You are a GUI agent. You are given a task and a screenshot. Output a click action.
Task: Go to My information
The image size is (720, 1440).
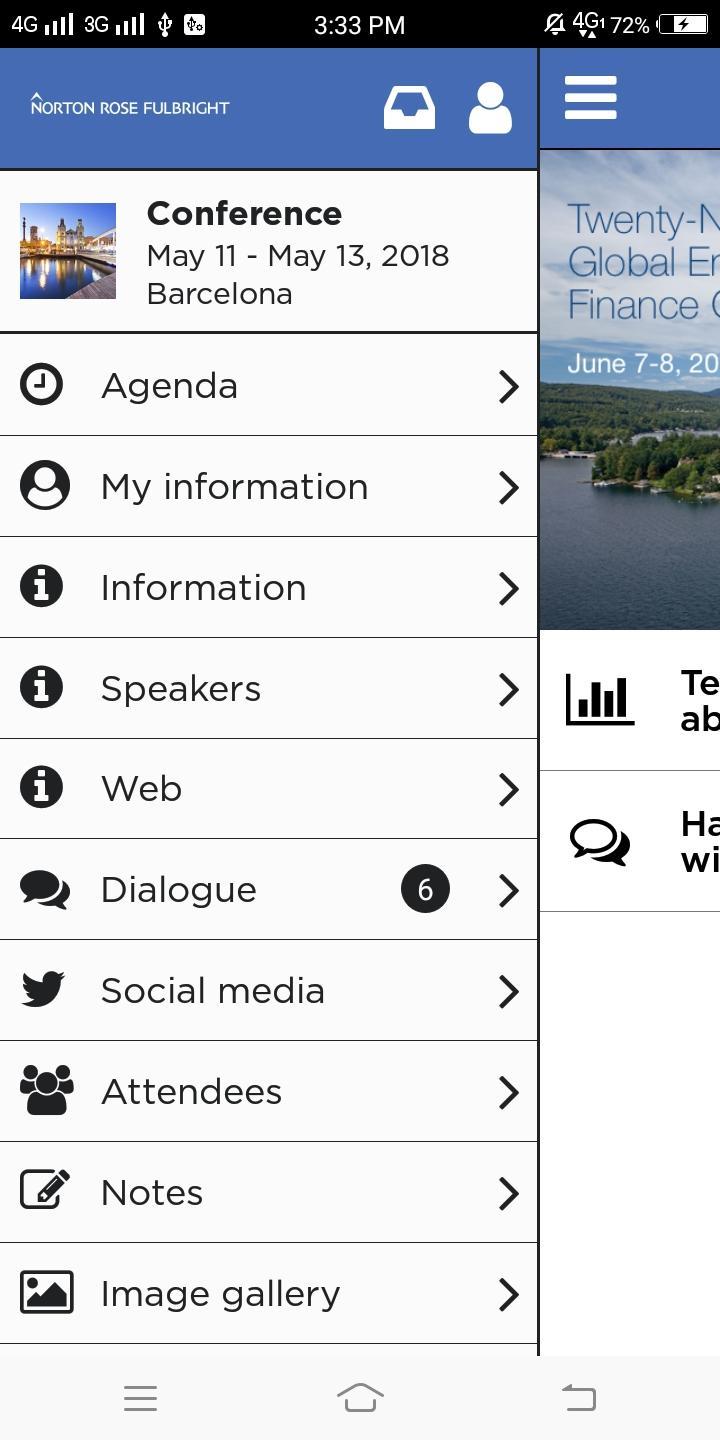(x=268, y=487)
